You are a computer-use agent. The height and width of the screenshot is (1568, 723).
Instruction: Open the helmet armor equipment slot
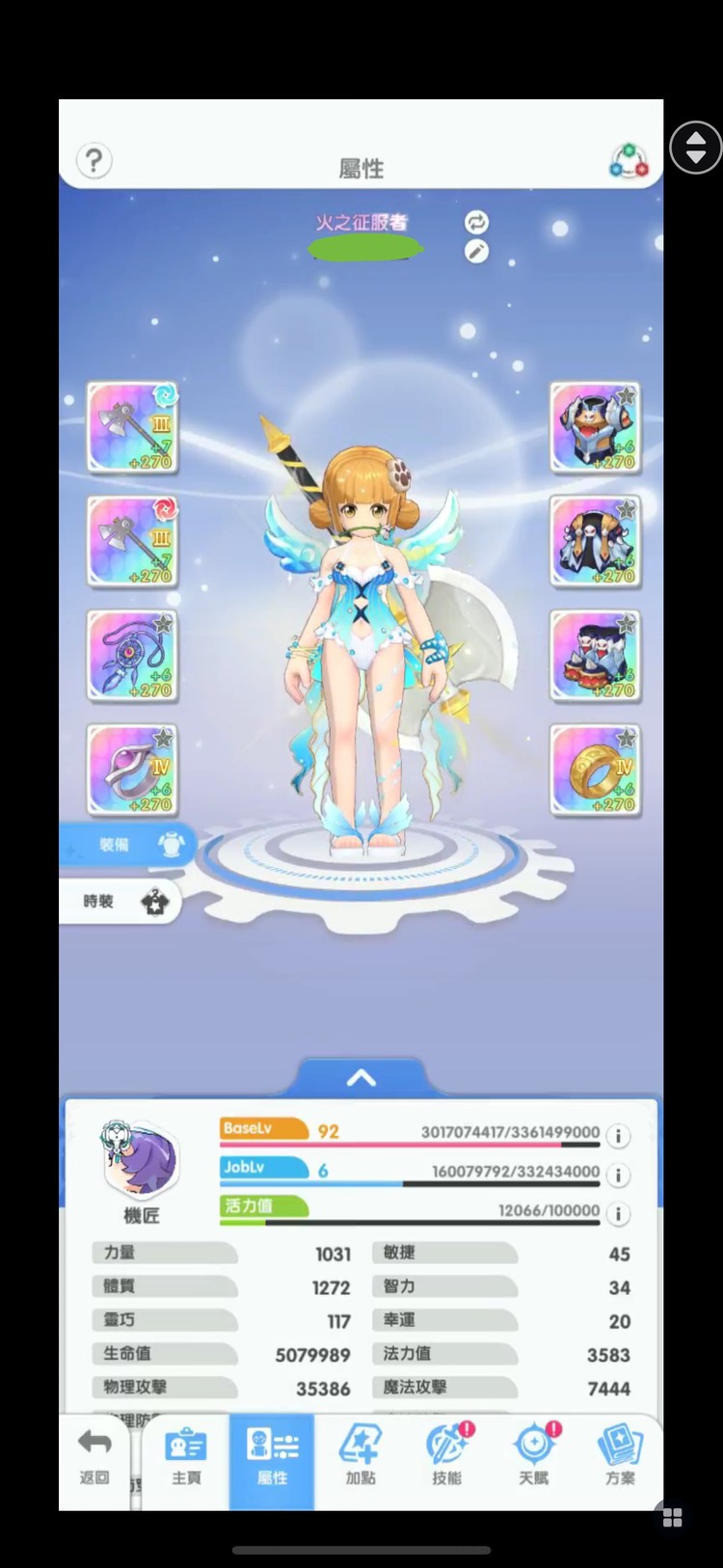(x=595, y=426)
